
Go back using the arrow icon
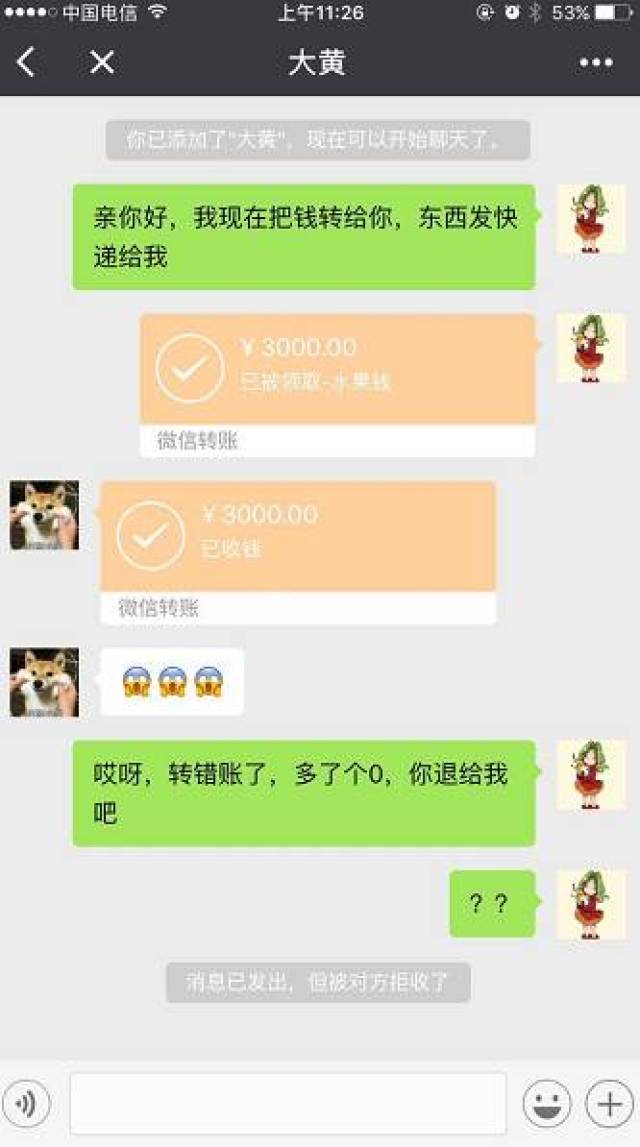pyautogui.click(x=27, y=63)
